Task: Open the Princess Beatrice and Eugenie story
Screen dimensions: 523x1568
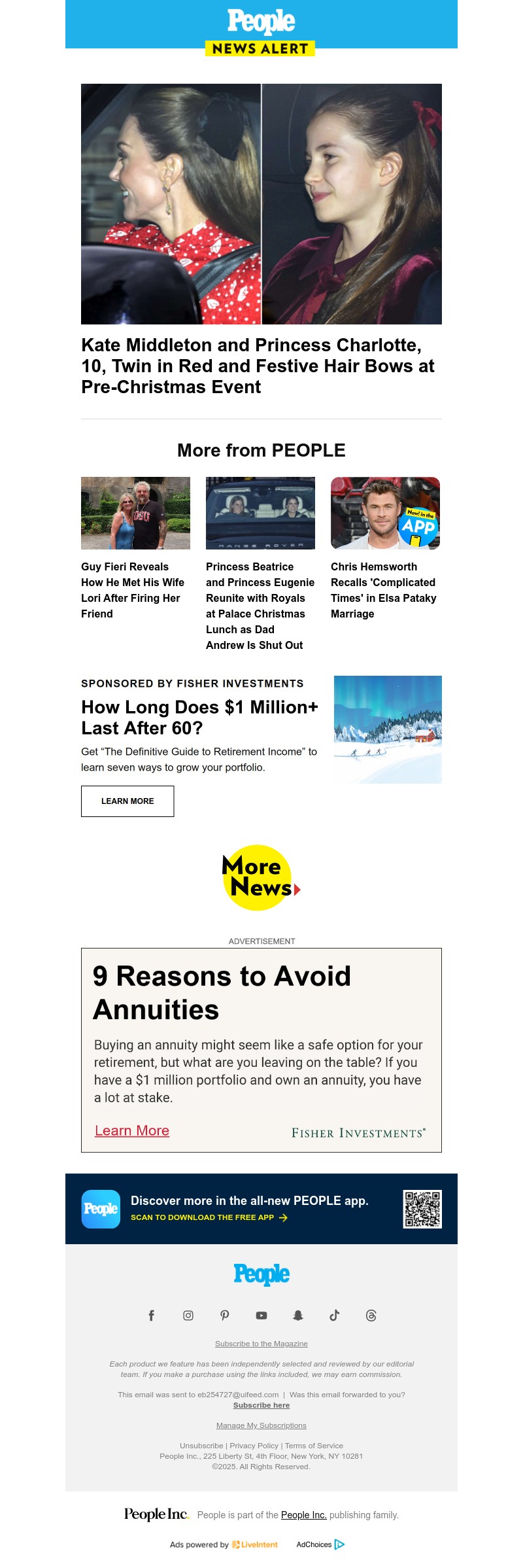Action: point(260,605)
